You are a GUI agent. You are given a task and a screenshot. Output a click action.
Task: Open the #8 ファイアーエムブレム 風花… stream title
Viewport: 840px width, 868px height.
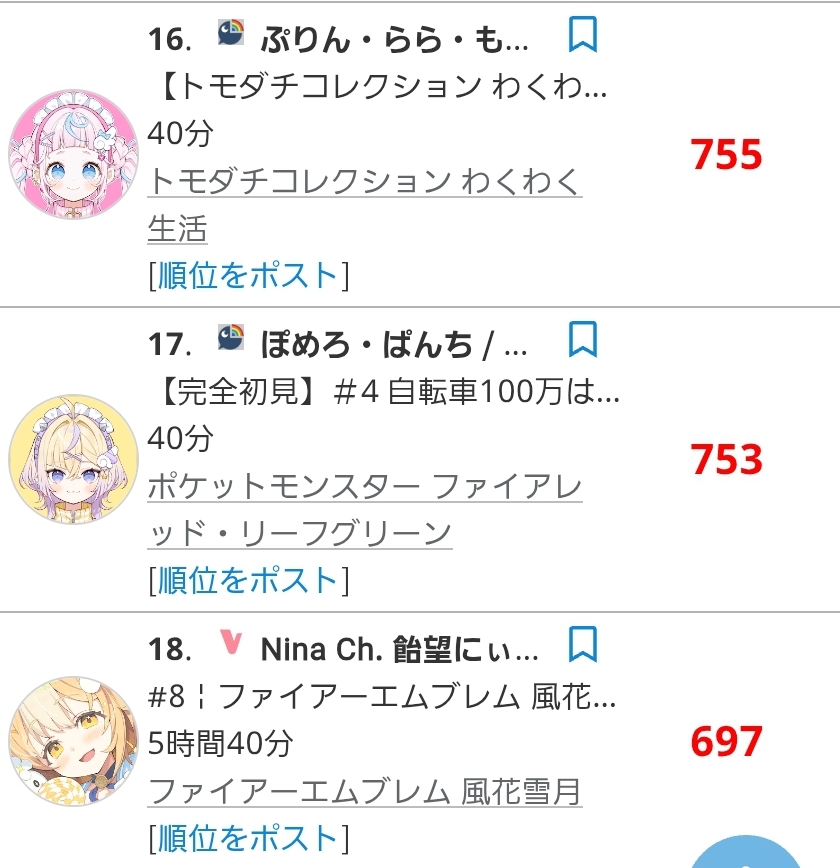(382, 696)
